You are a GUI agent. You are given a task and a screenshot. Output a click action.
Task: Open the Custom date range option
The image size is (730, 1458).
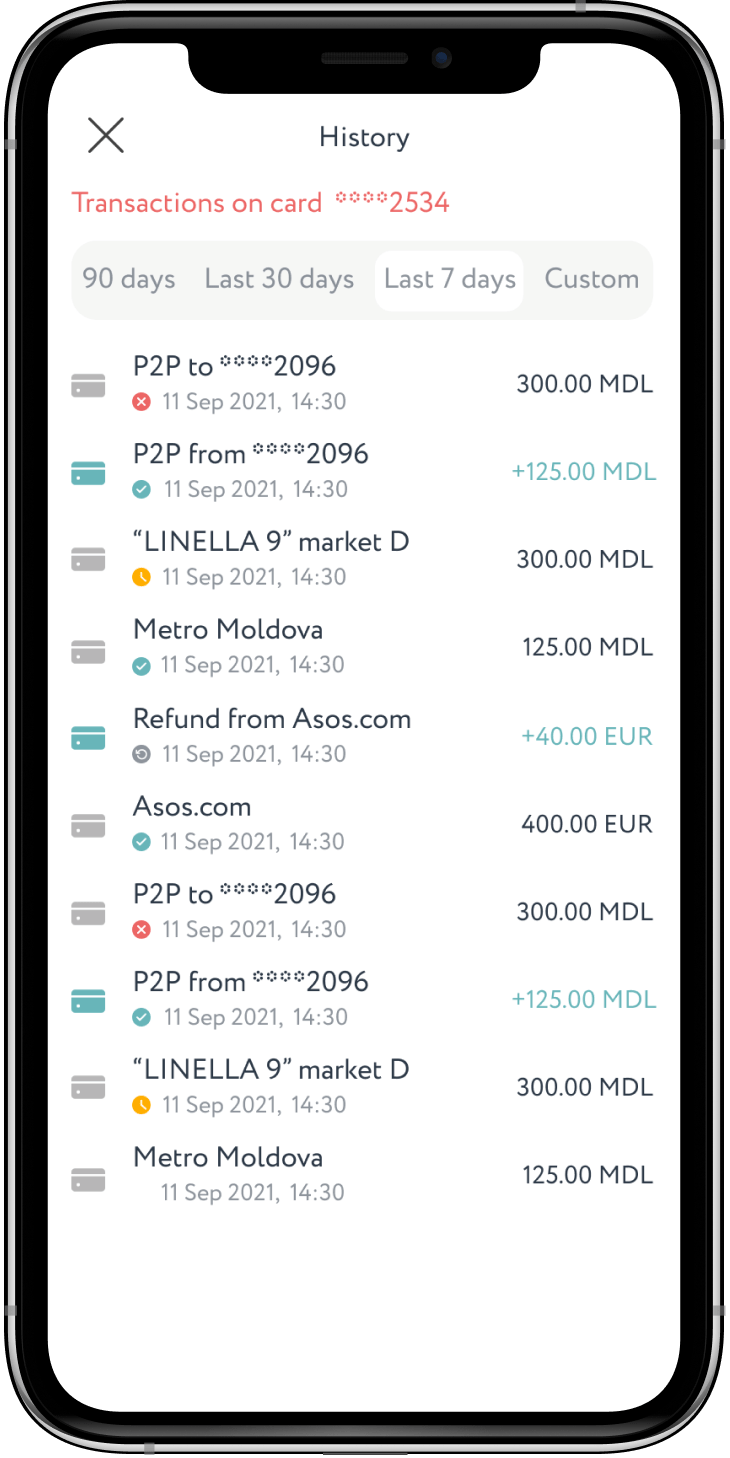[591, 279]
